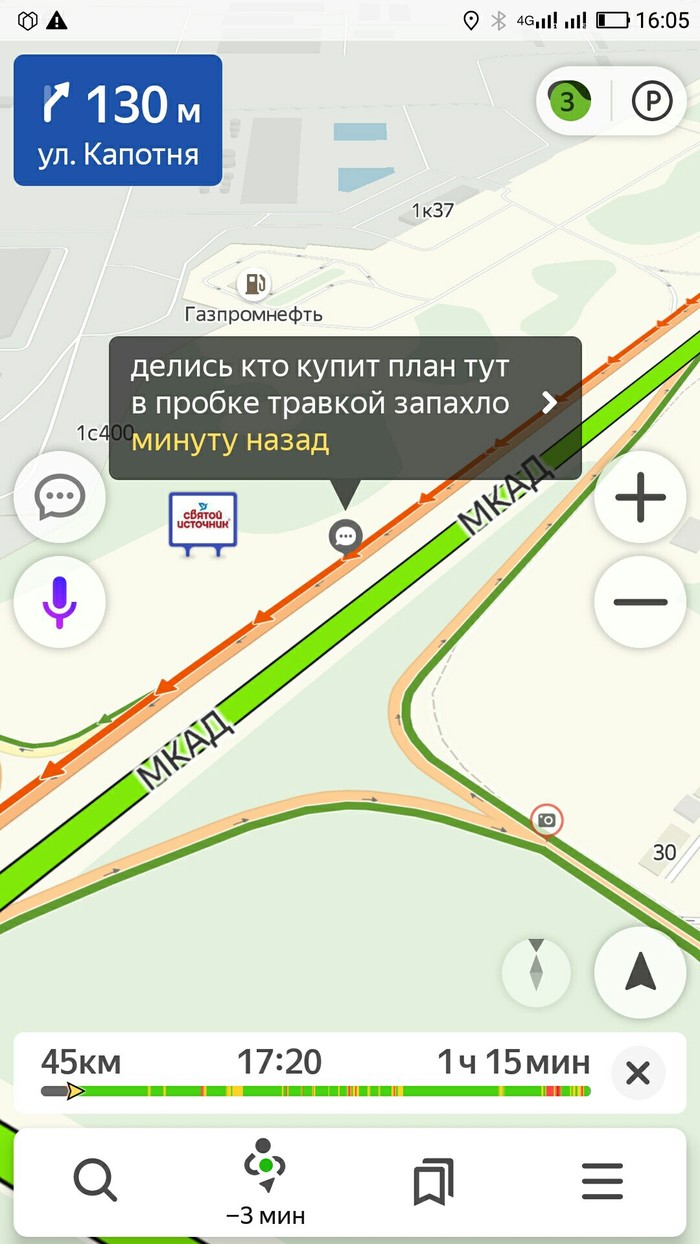700x1244 pixels.
Task: Tap the speed camera marker on the map
Action: click(x=547, y=820)
